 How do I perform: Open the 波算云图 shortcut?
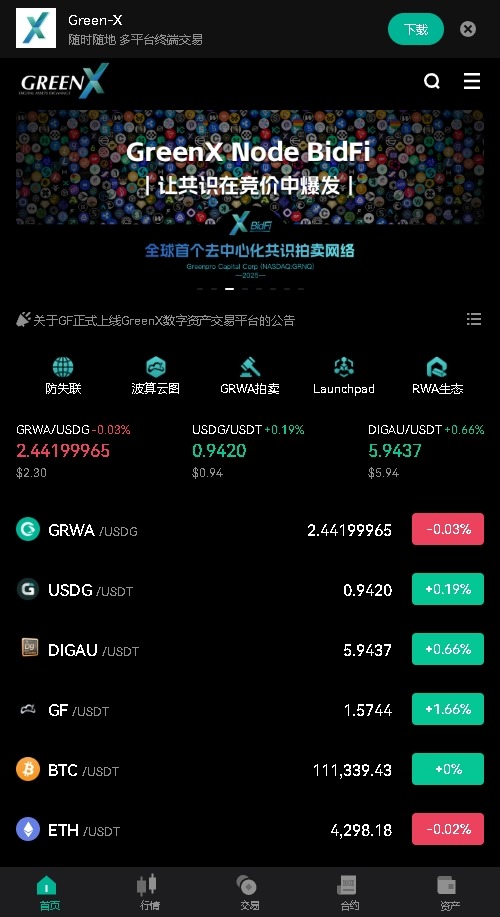point(156,376)
